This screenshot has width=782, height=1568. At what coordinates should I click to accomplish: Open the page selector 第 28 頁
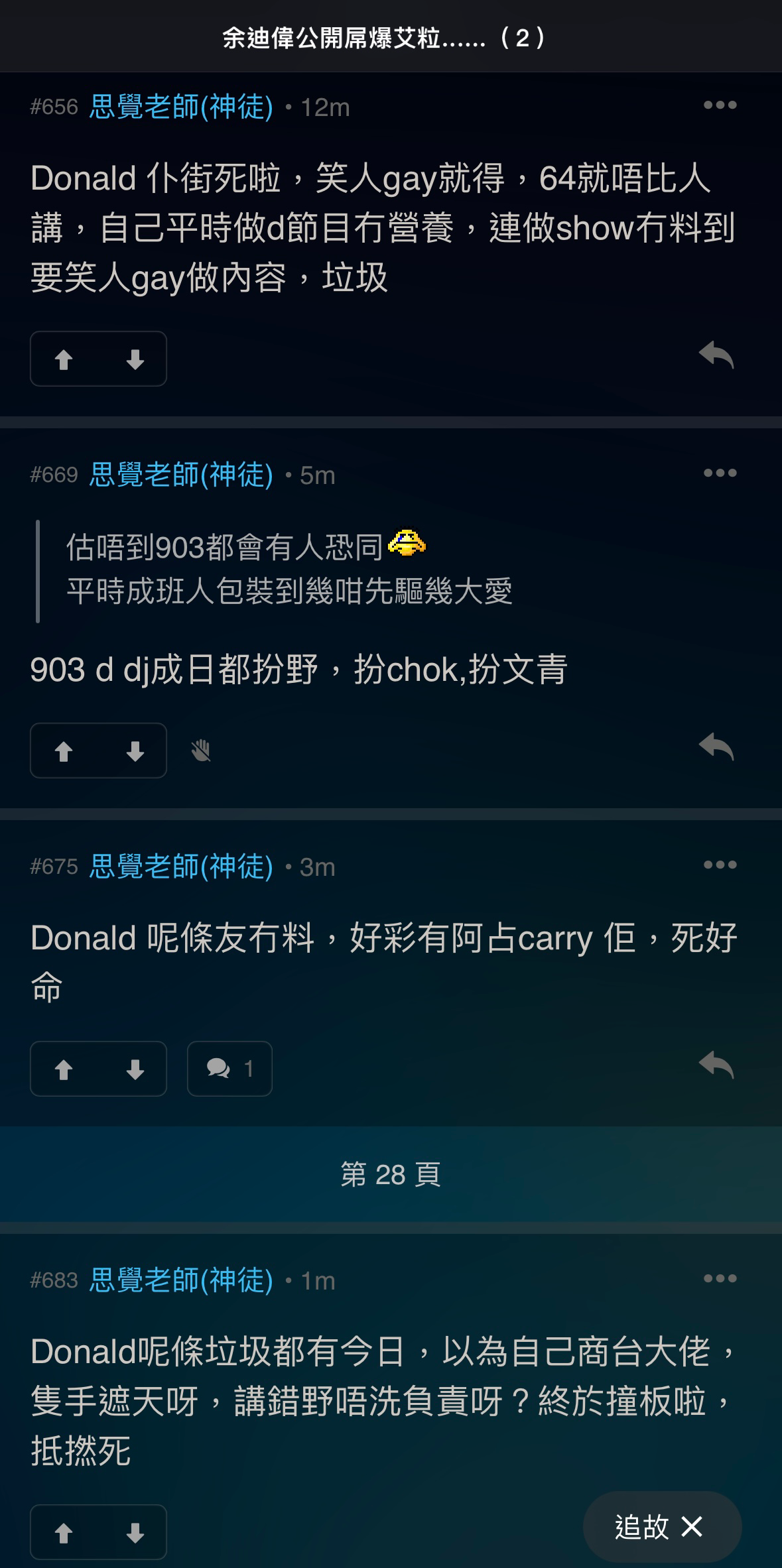pos(391,1174)
